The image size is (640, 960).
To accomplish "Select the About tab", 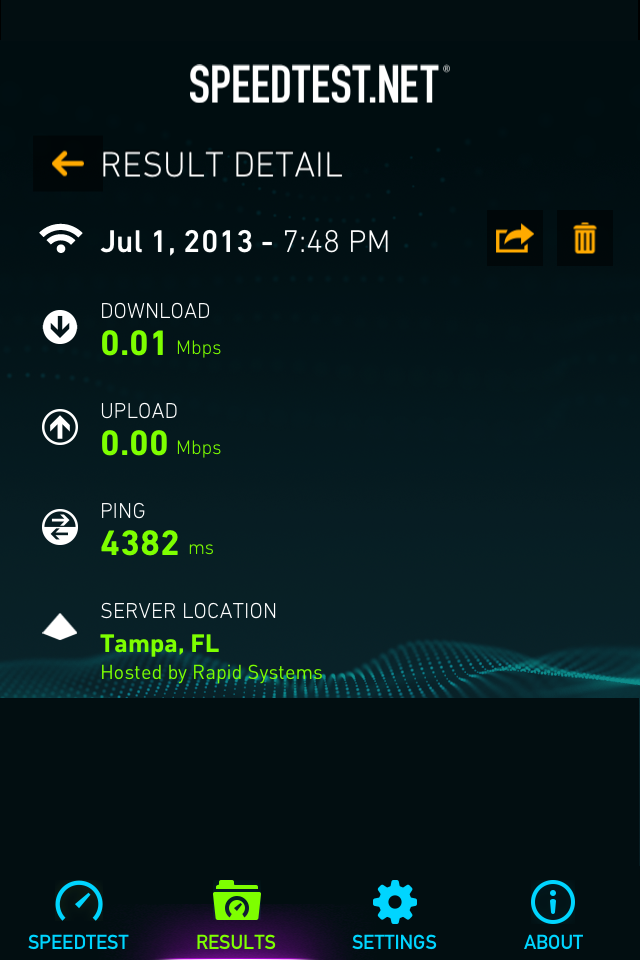I will coord(553,915).
